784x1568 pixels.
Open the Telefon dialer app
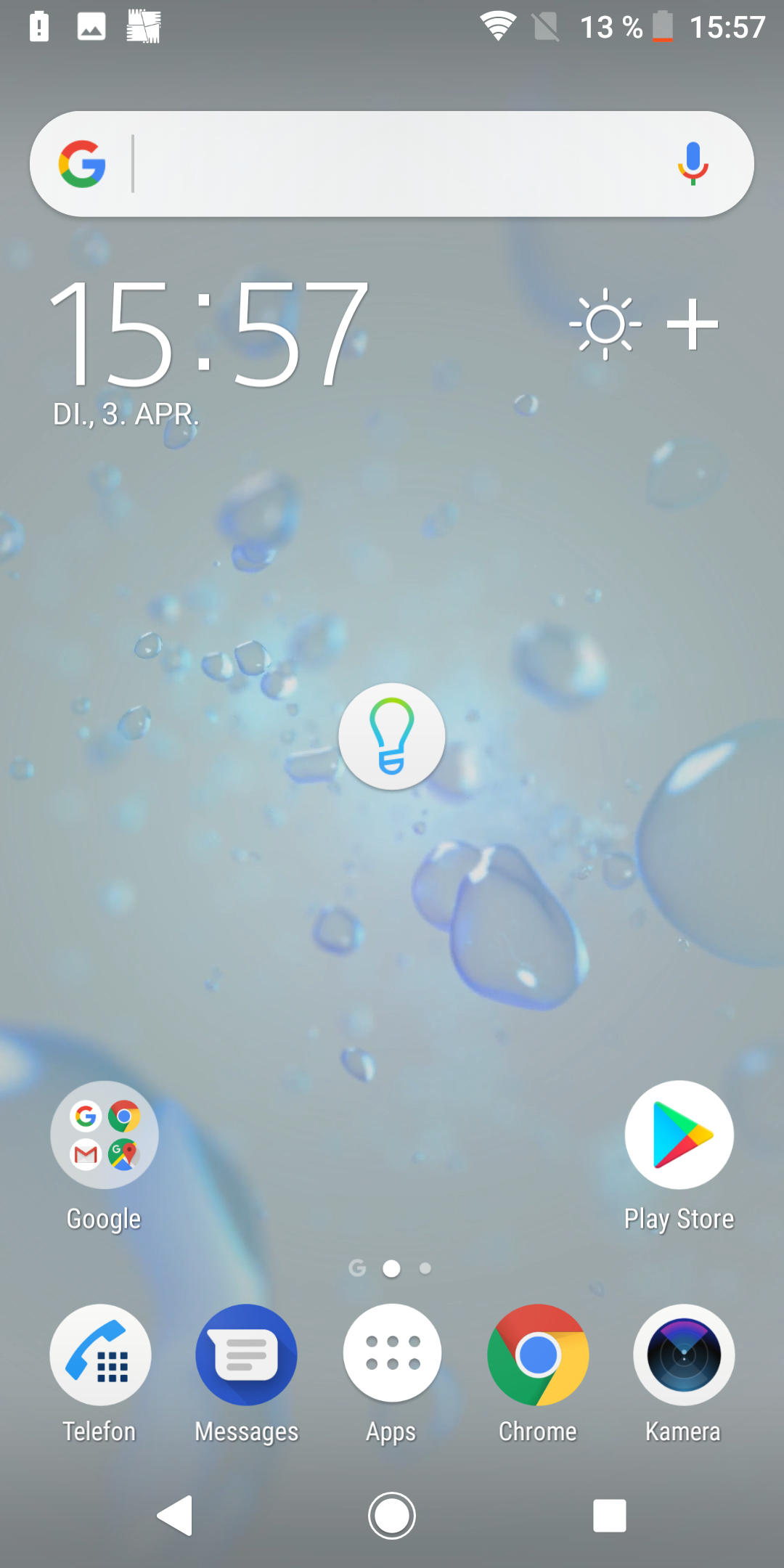[x=100, y=1355]
